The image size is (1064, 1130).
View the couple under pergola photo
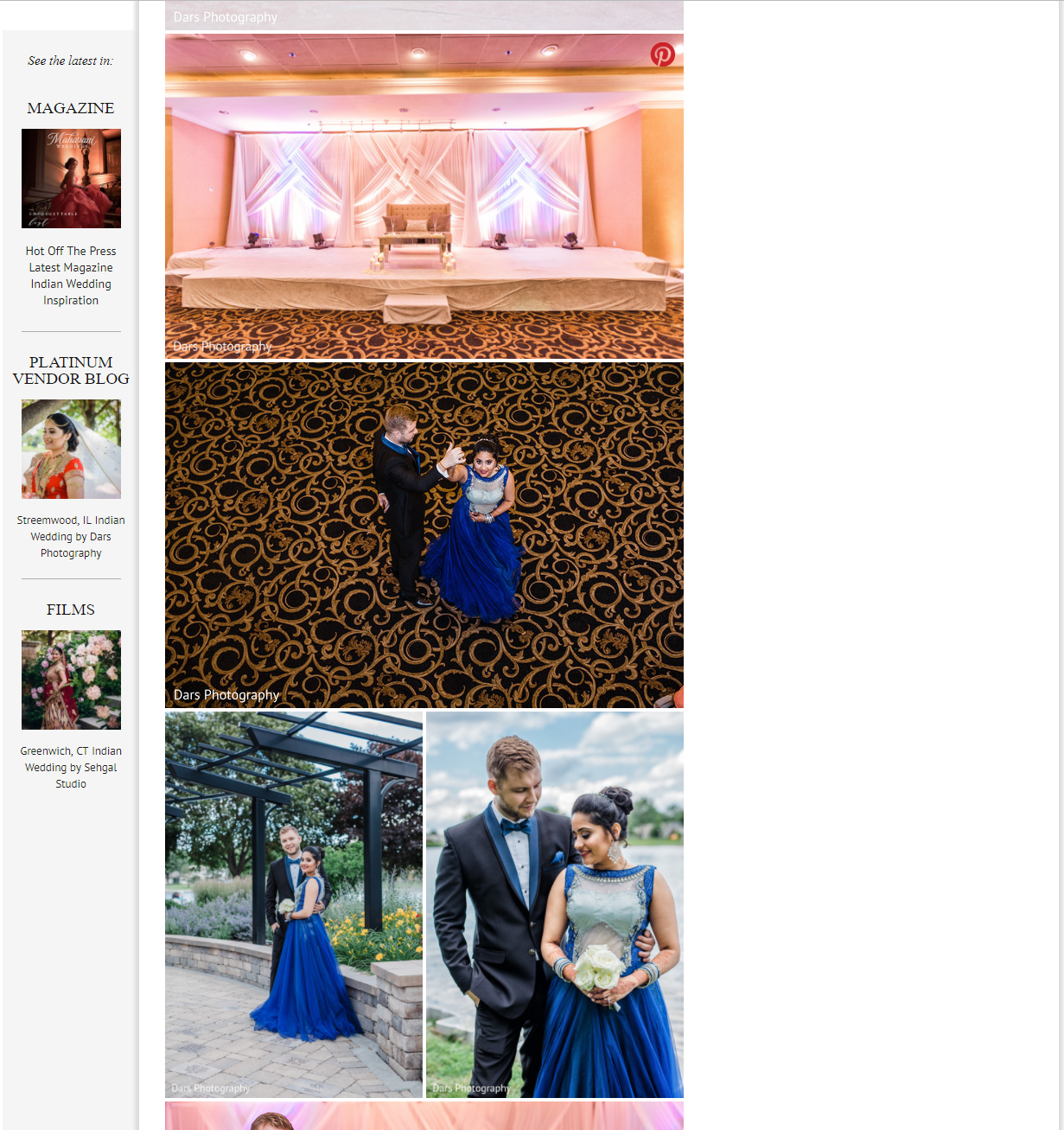point(294,903)
